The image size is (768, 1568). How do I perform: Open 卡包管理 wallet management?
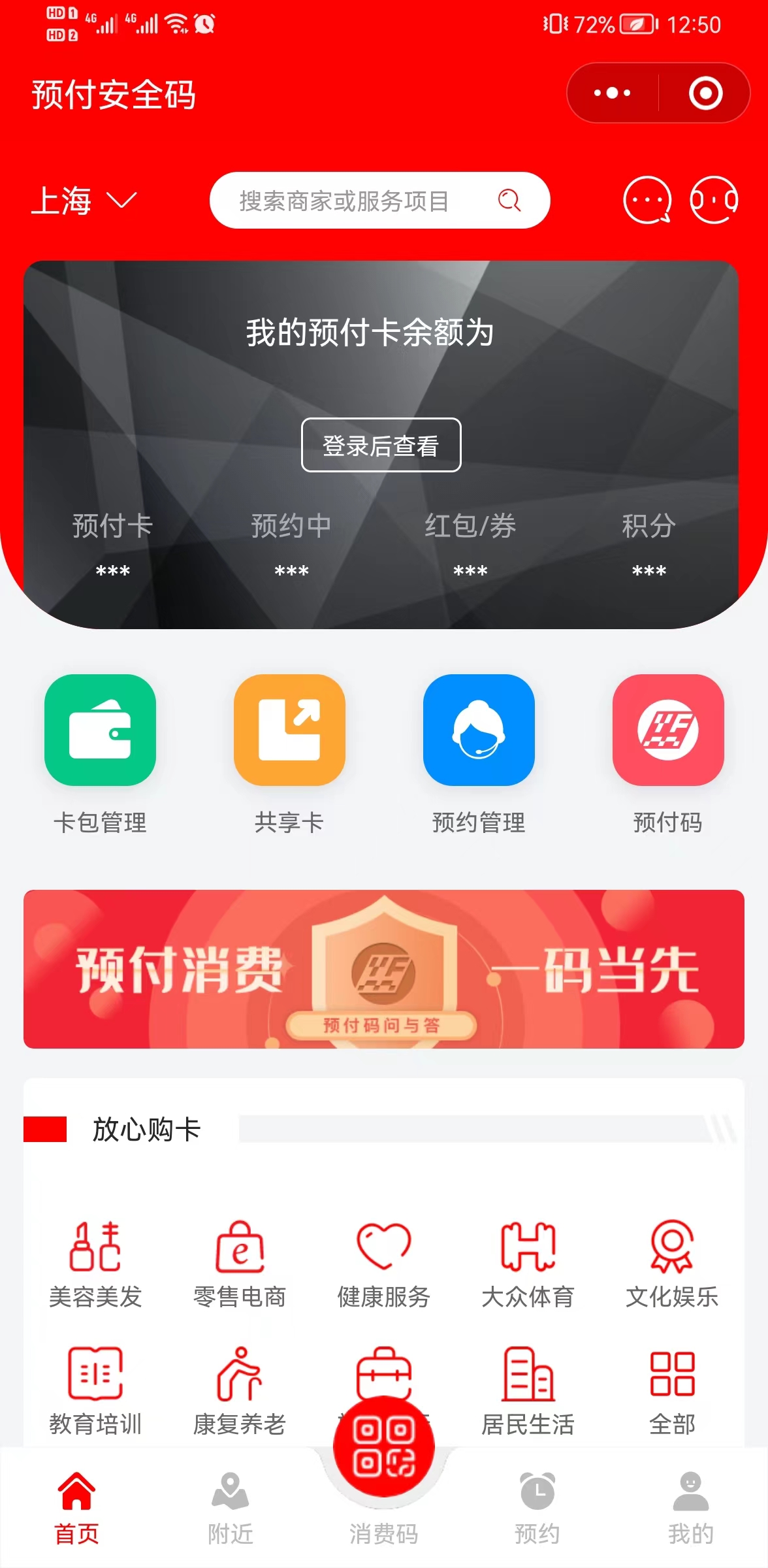(100, 730)
